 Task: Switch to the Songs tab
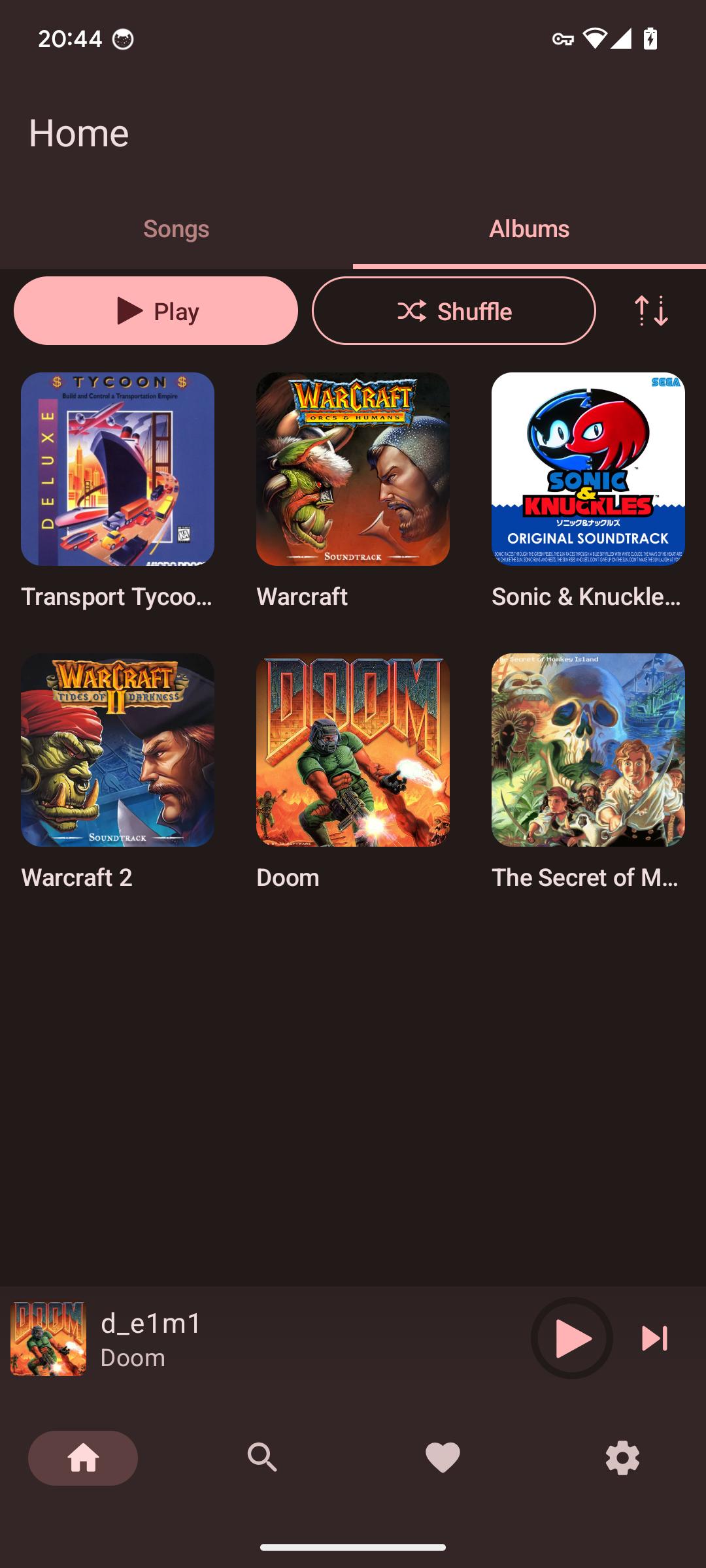pyautogui.click(x=176, y=229)
